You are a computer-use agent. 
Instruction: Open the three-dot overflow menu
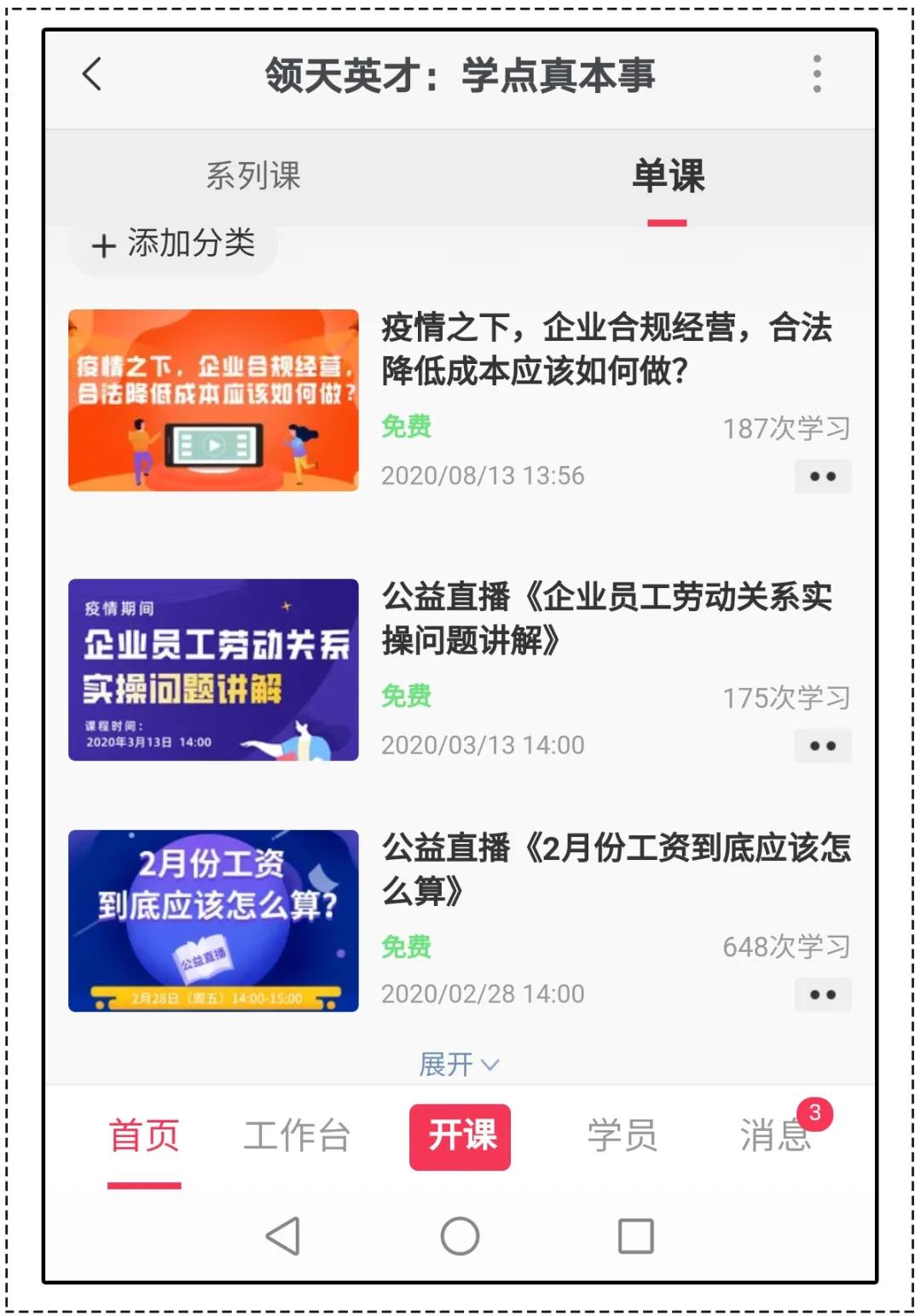(817, 73)
